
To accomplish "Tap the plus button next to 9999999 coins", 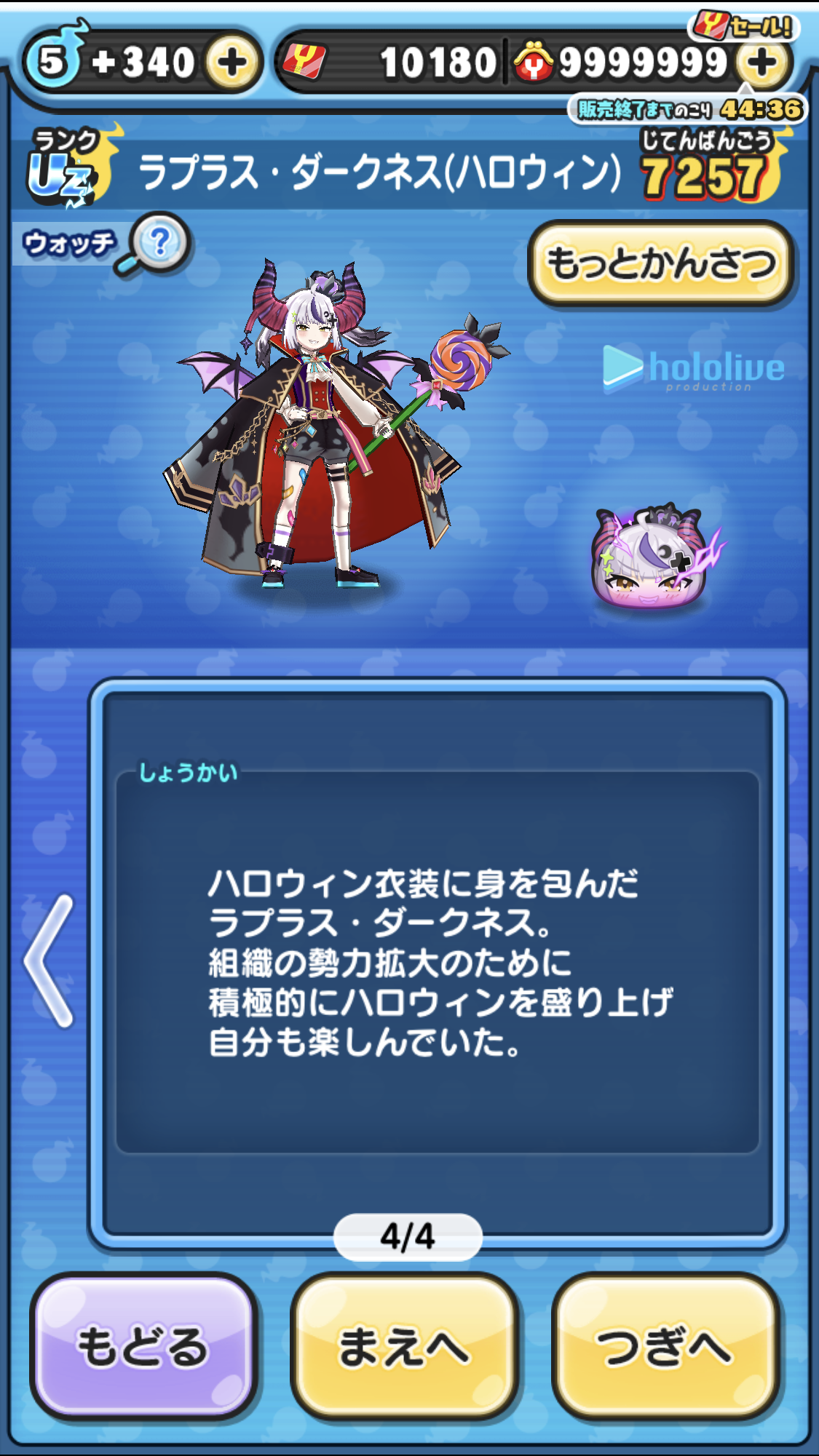I will tap(762, 63).
